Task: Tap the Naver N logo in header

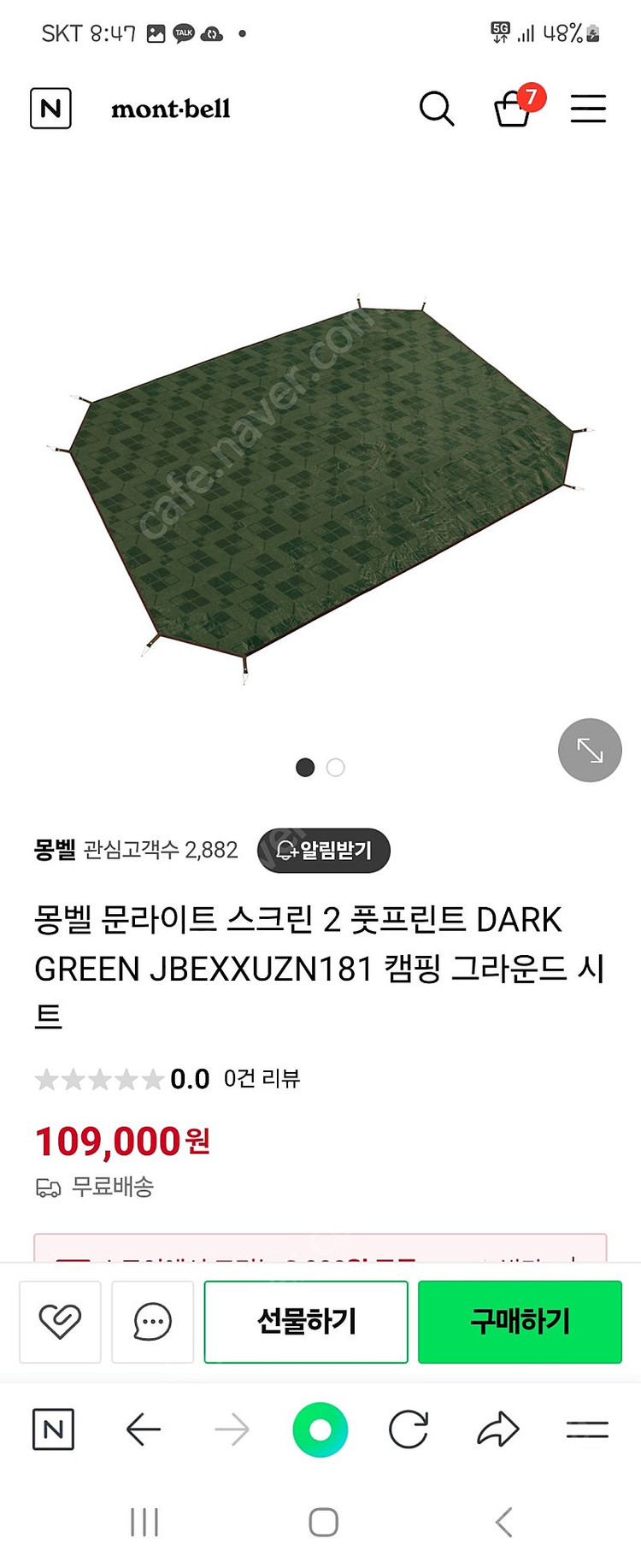Action: tap(50, 109)
